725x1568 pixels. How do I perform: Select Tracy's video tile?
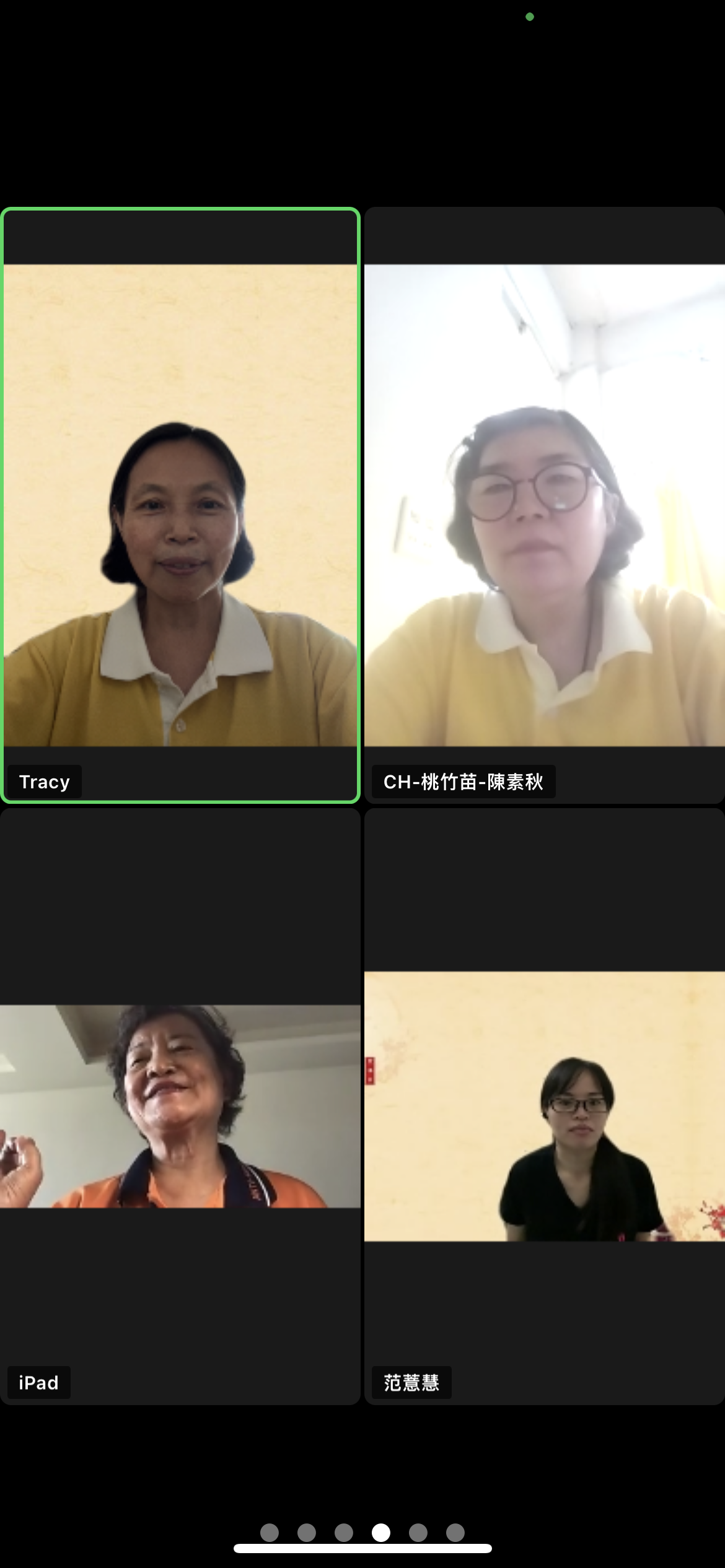(x=180, y=505)
